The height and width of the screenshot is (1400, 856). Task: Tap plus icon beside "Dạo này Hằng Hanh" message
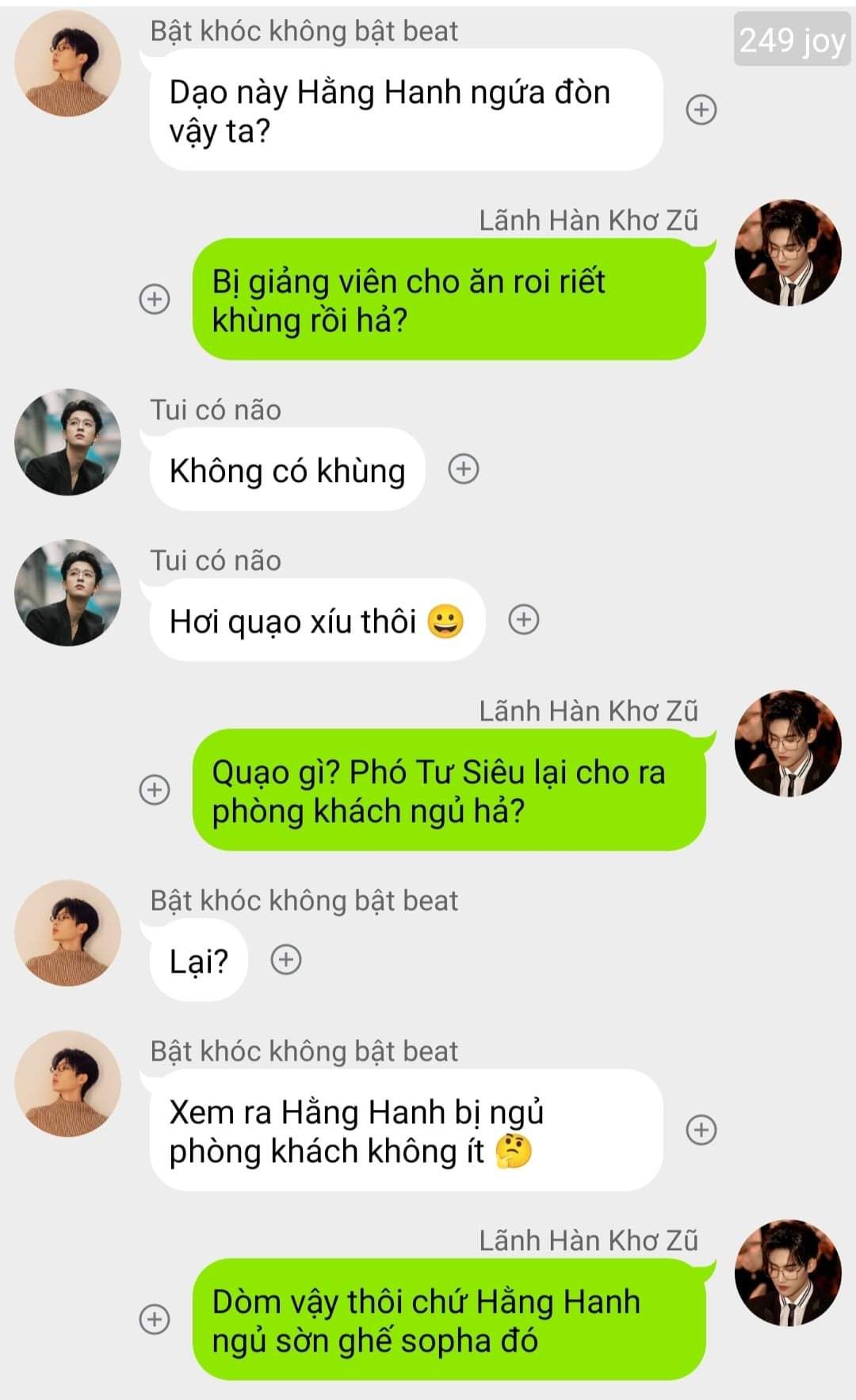click(x=701, y=109)
